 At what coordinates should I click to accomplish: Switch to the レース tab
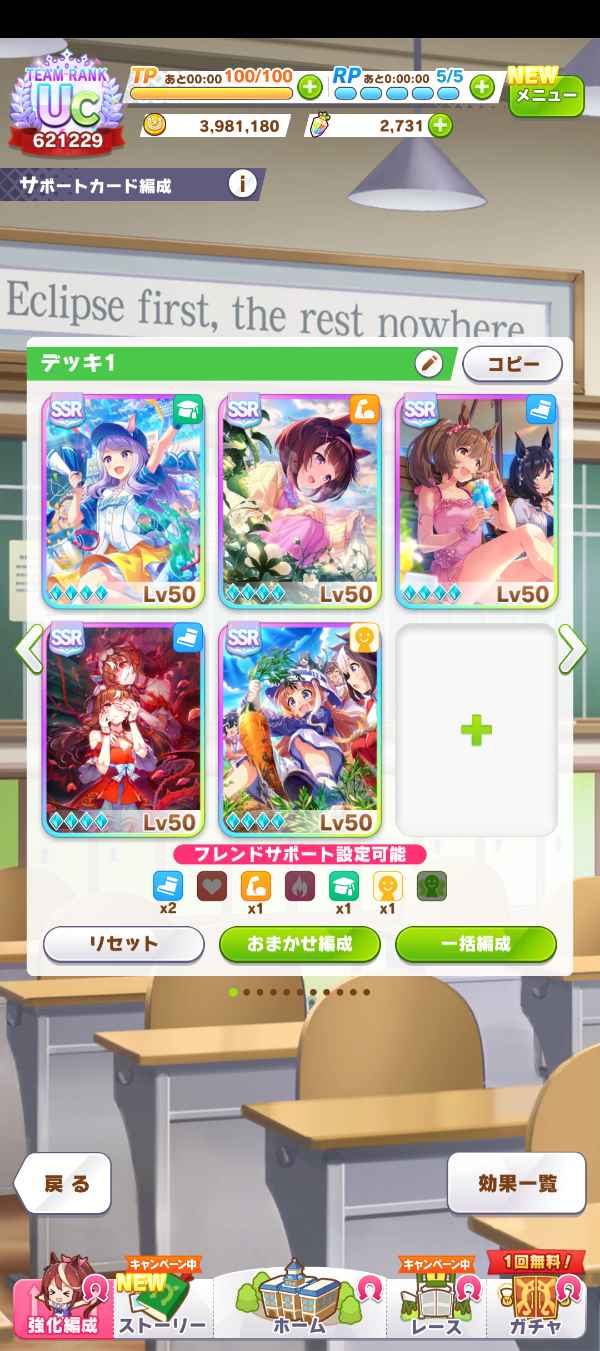coord(436,1305)
